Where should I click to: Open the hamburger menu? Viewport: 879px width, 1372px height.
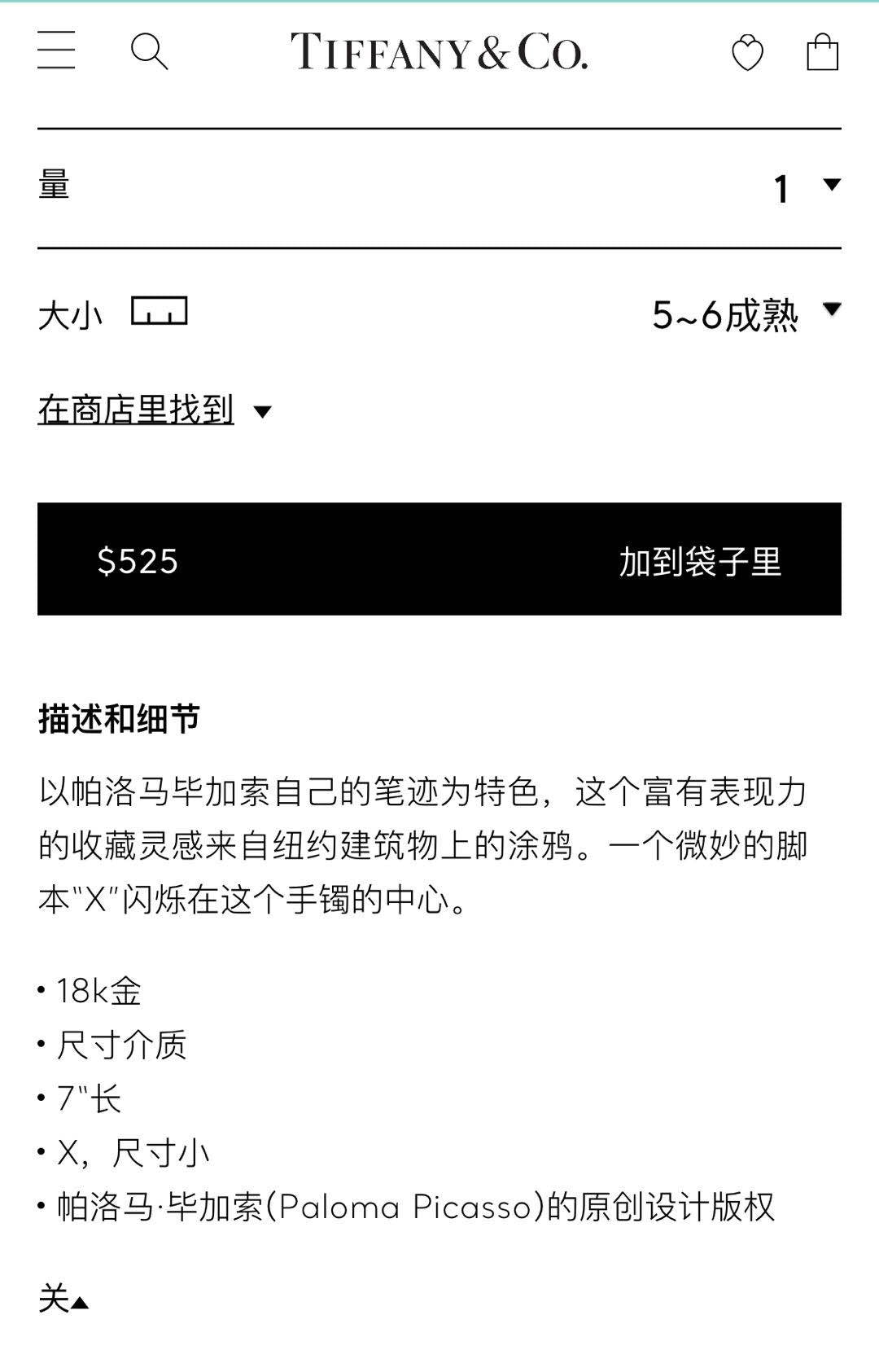[x=56, y=51]
